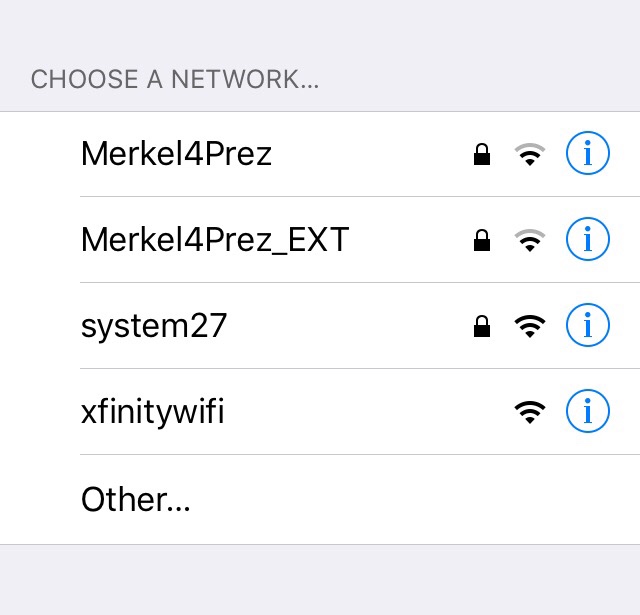Join the Merkel4Prez network
The width and height of the screenshot is (640, 615).
177,154
